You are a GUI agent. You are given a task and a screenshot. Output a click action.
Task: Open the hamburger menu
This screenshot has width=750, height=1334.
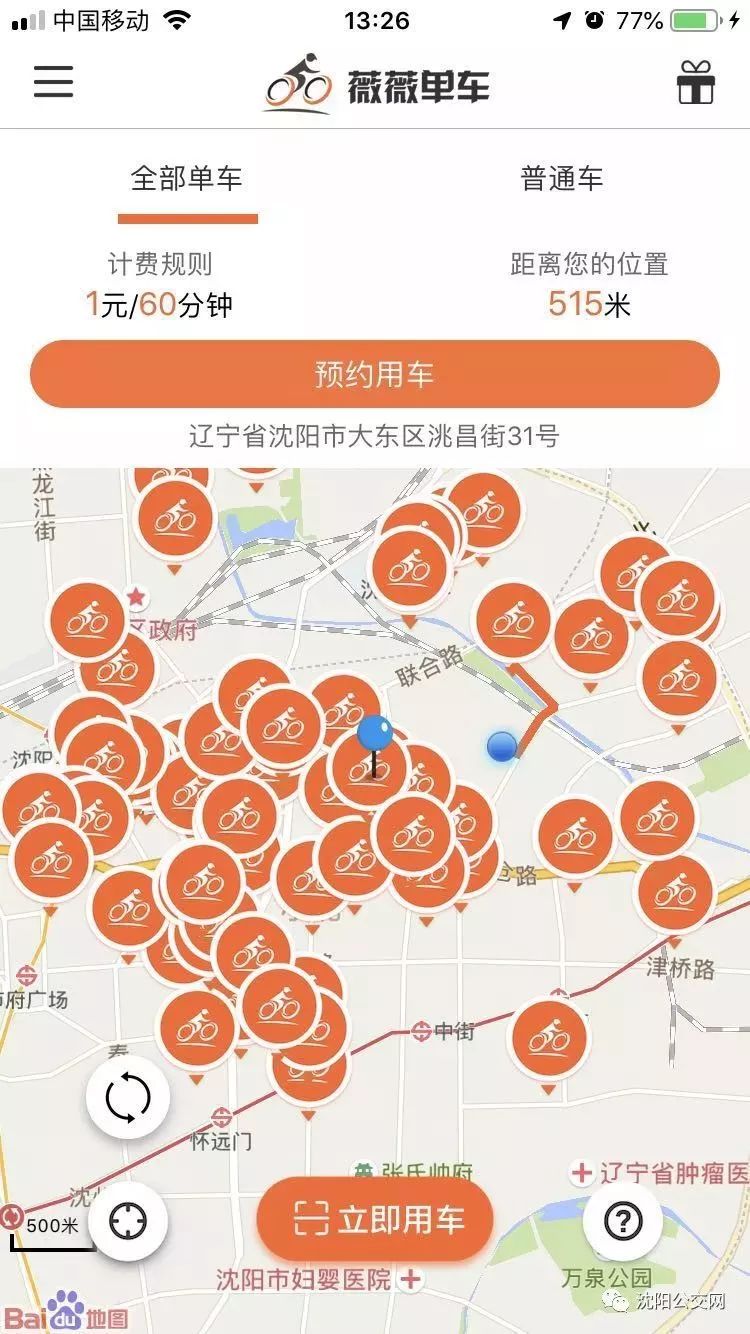53,82
